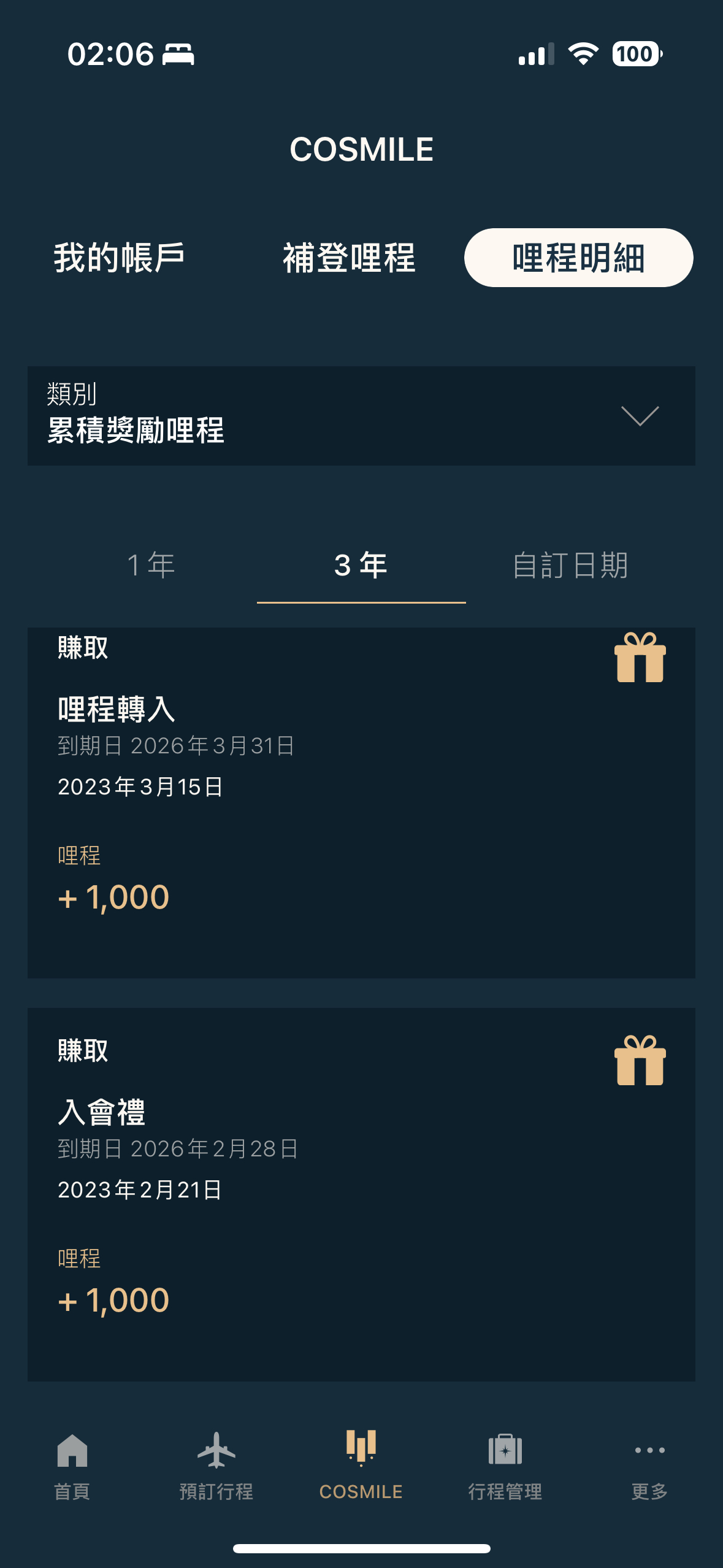Switch to the 我的帳戶 tab

coord(119,258)
